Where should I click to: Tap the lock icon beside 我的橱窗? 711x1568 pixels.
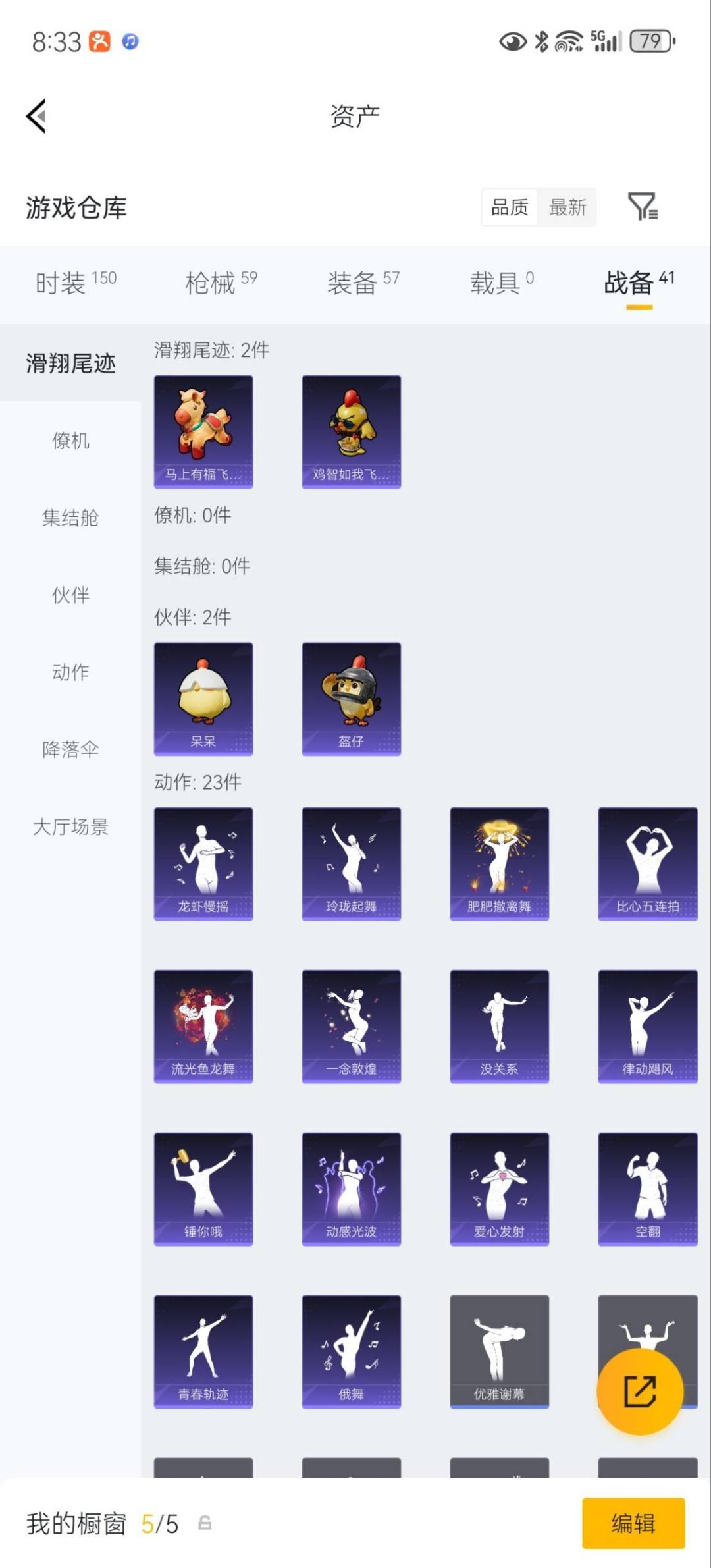click(201, 1523)
